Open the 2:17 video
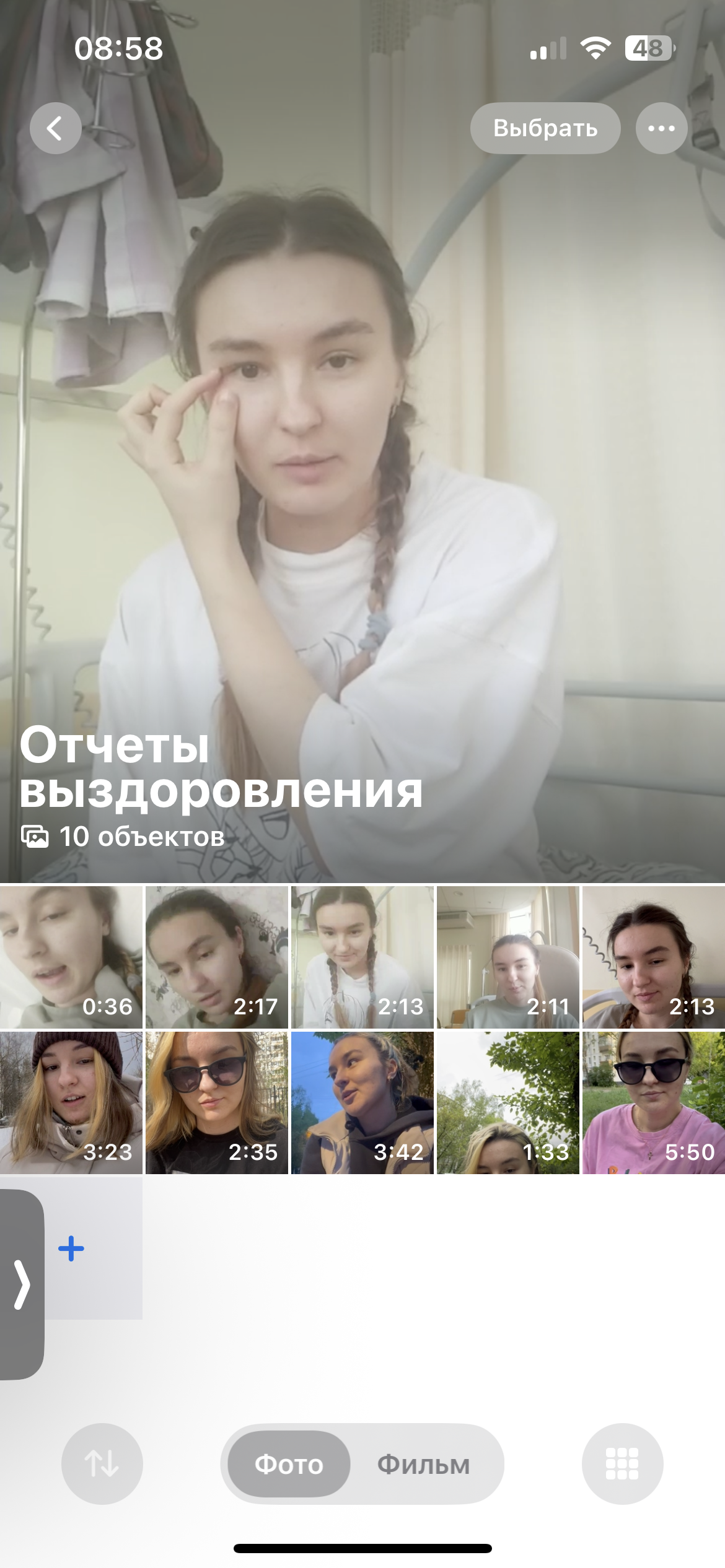Screen dimensions: 725x1568 pyautogui.click(x=217, y=957)
